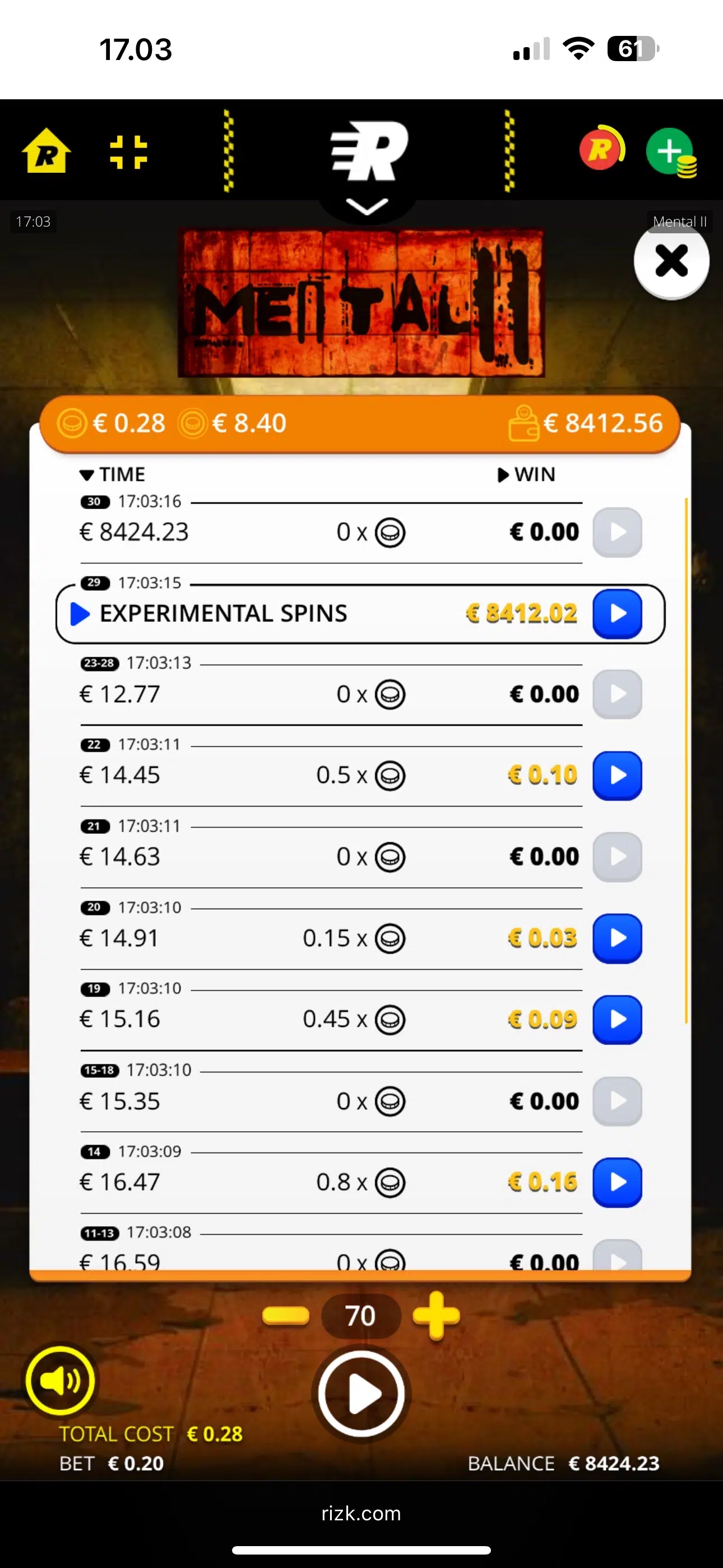Open the Rizk rewards wheel icon
Screen dimensions: 723x1568
[x=601, y=149]
